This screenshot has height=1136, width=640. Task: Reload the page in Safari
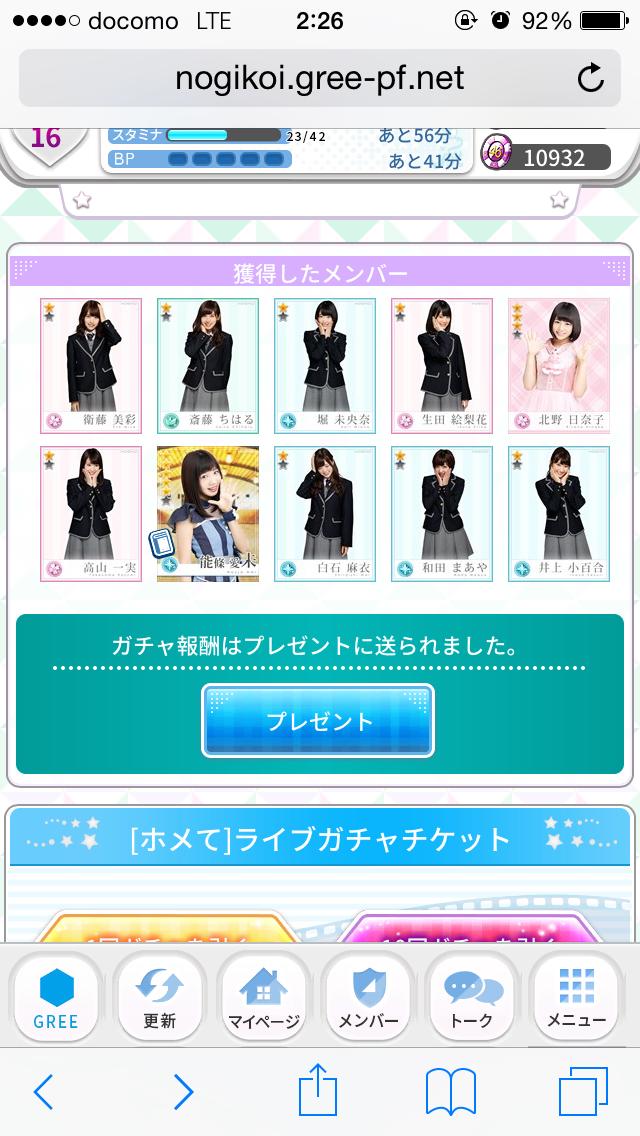click(591, 78)
